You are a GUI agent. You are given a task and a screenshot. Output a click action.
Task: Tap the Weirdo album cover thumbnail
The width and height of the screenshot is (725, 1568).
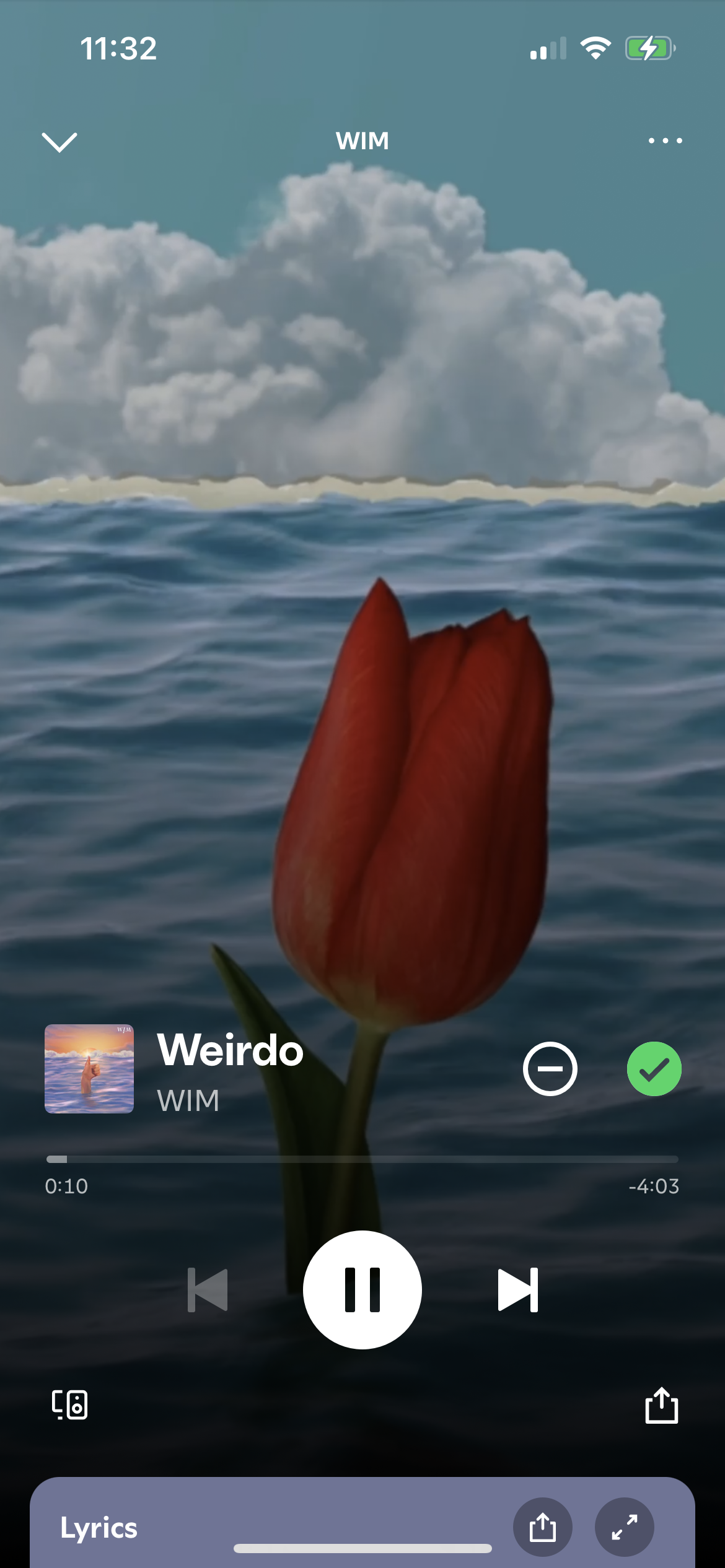(x=89, y=1069)
